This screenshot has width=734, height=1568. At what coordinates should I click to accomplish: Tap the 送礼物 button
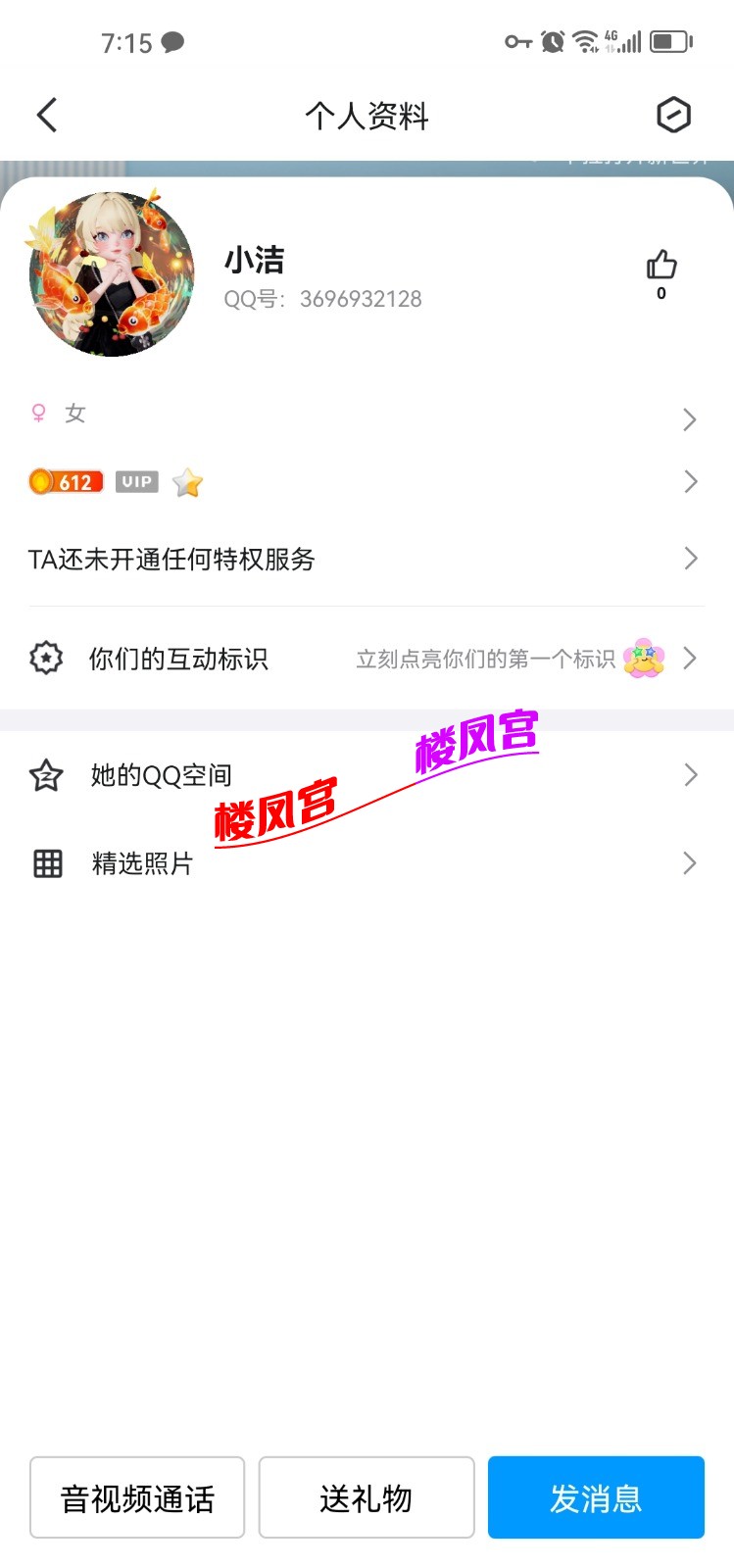(x=367, y=1497)
